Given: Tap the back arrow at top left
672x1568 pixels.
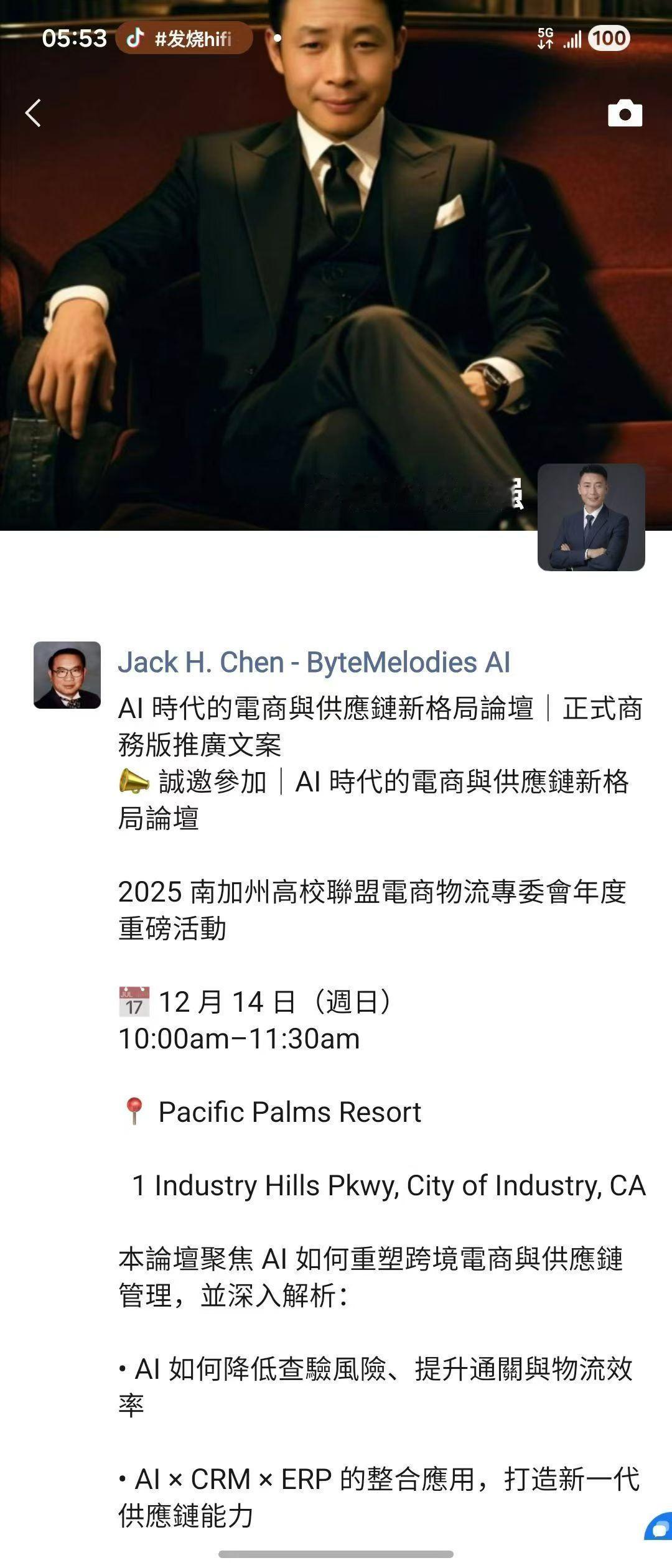Looking at the screenshot, I should [34, 114].
